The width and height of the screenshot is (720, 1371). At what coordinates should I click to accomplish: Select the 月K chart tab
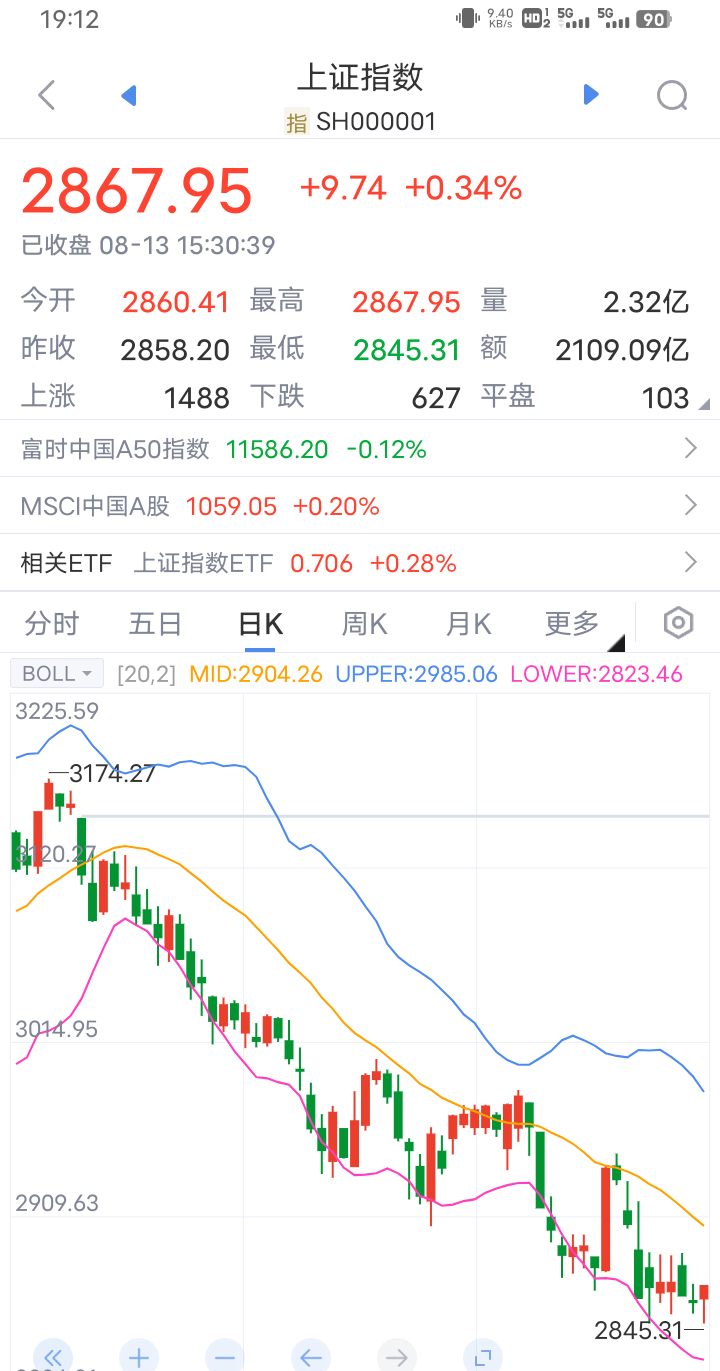click(x=468, y=622)
